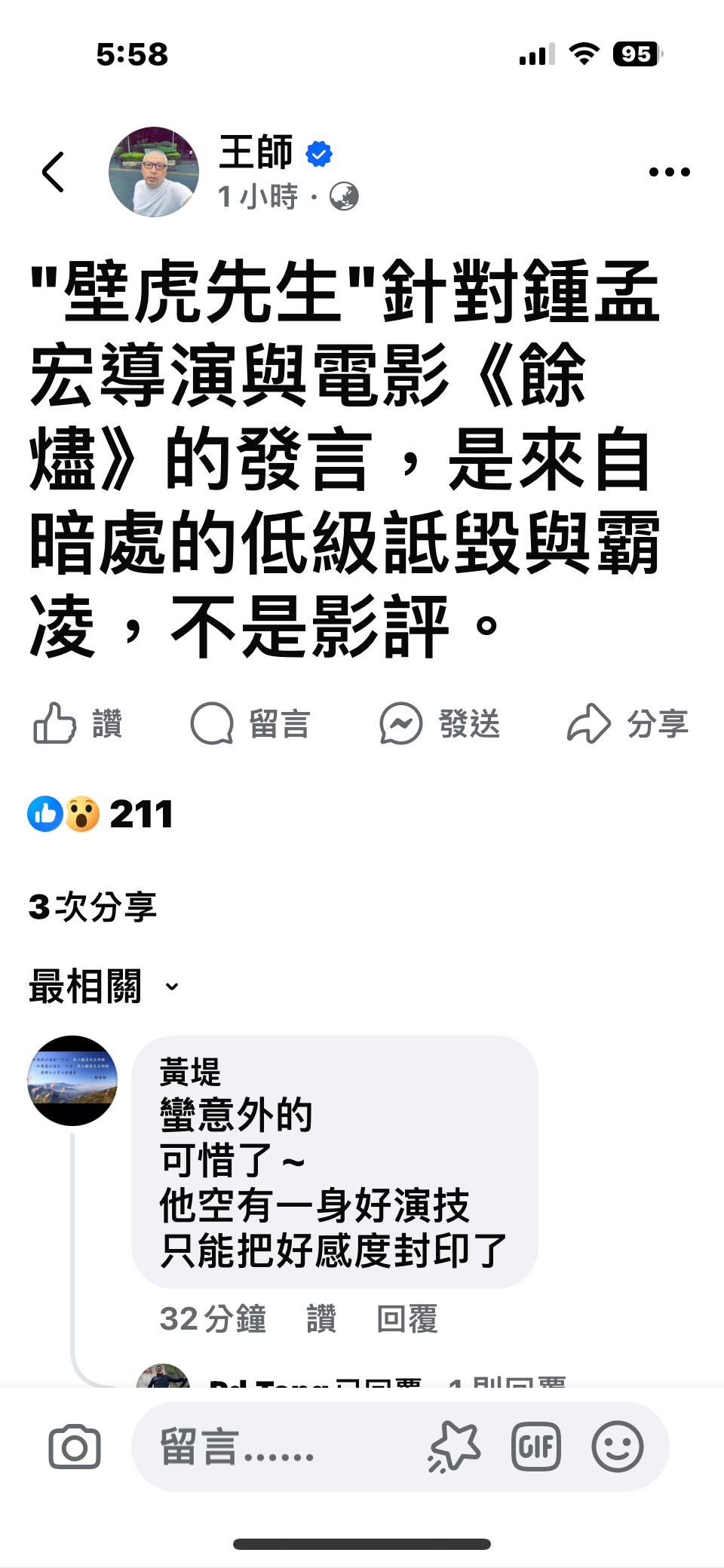Go back using the back arrow

pyautogui.click(x=53, y=172)
